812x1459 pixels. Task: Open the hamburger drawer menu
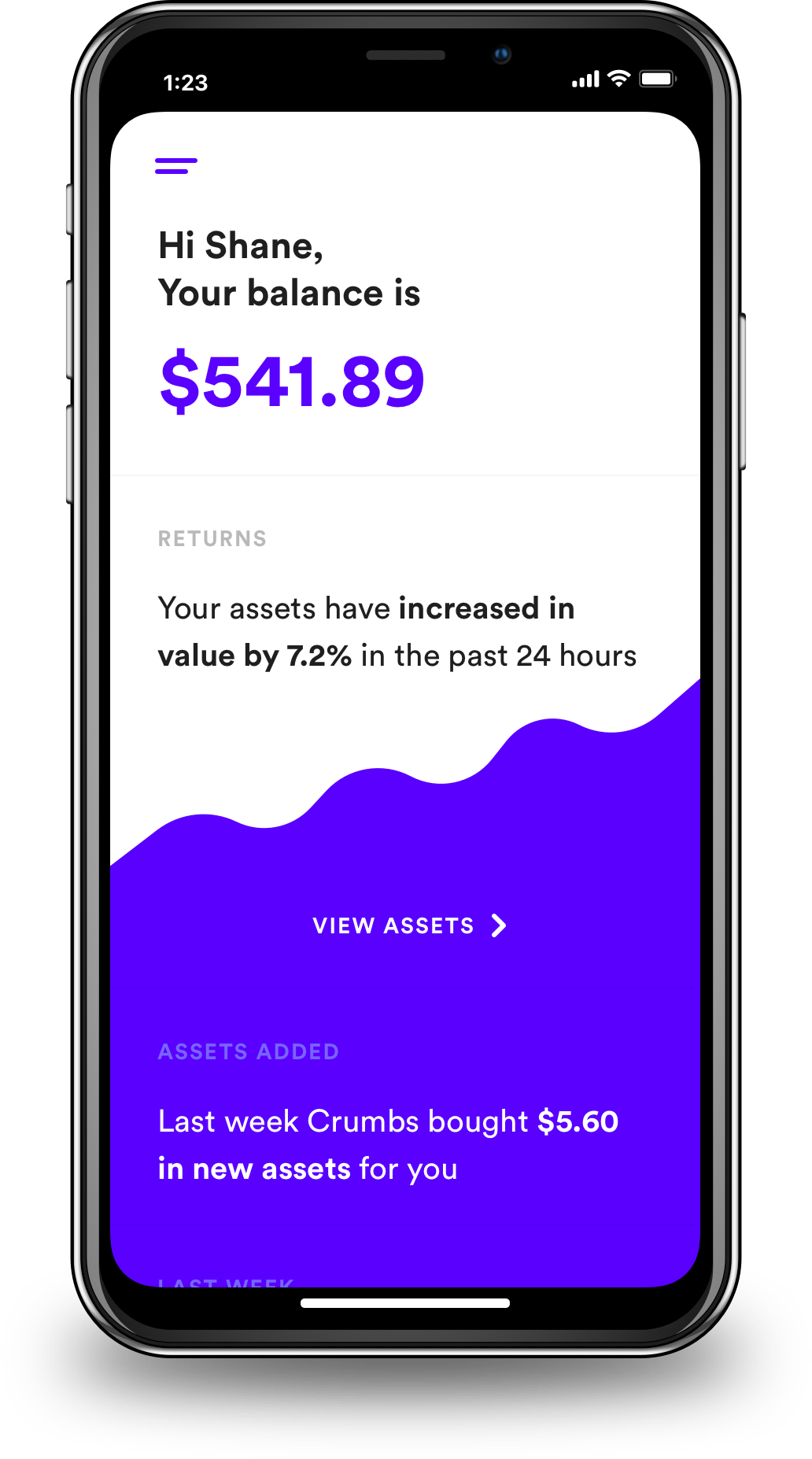click(176, 166)
